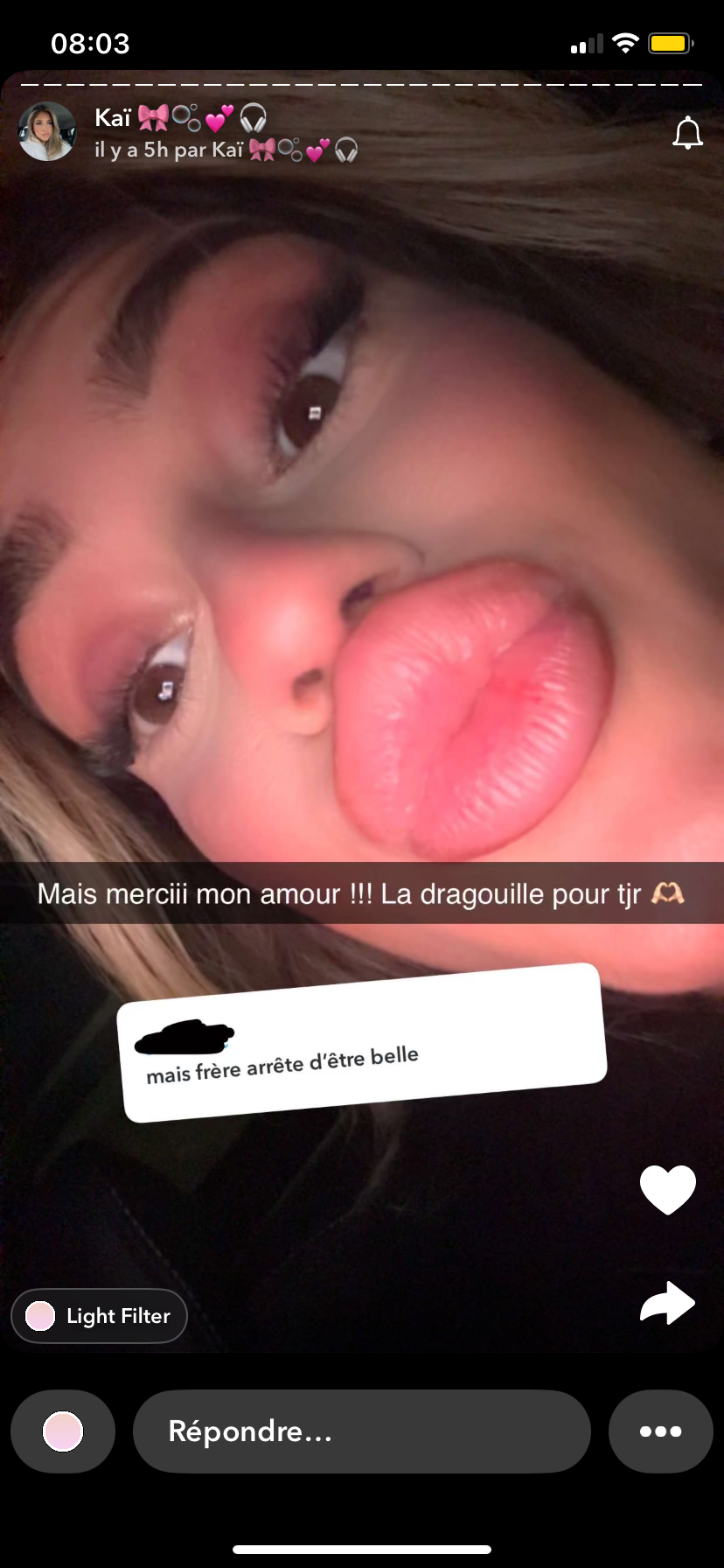Open the Répondre reply field
This screenshot has height=1568, width=724.
point(361,1431)
